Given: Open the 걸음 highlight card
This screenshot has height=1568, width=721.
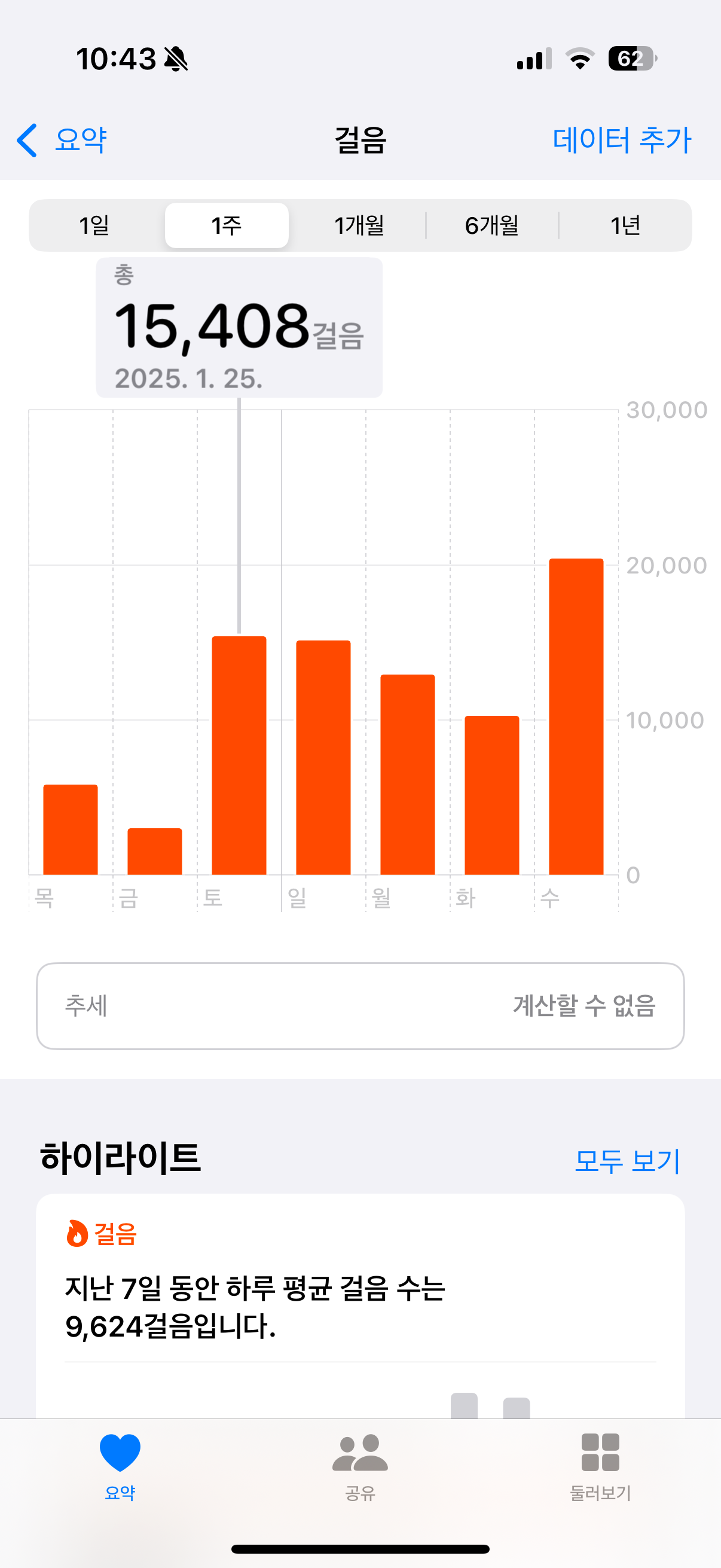Looking at the screenshot, I should coord(360,1305).
